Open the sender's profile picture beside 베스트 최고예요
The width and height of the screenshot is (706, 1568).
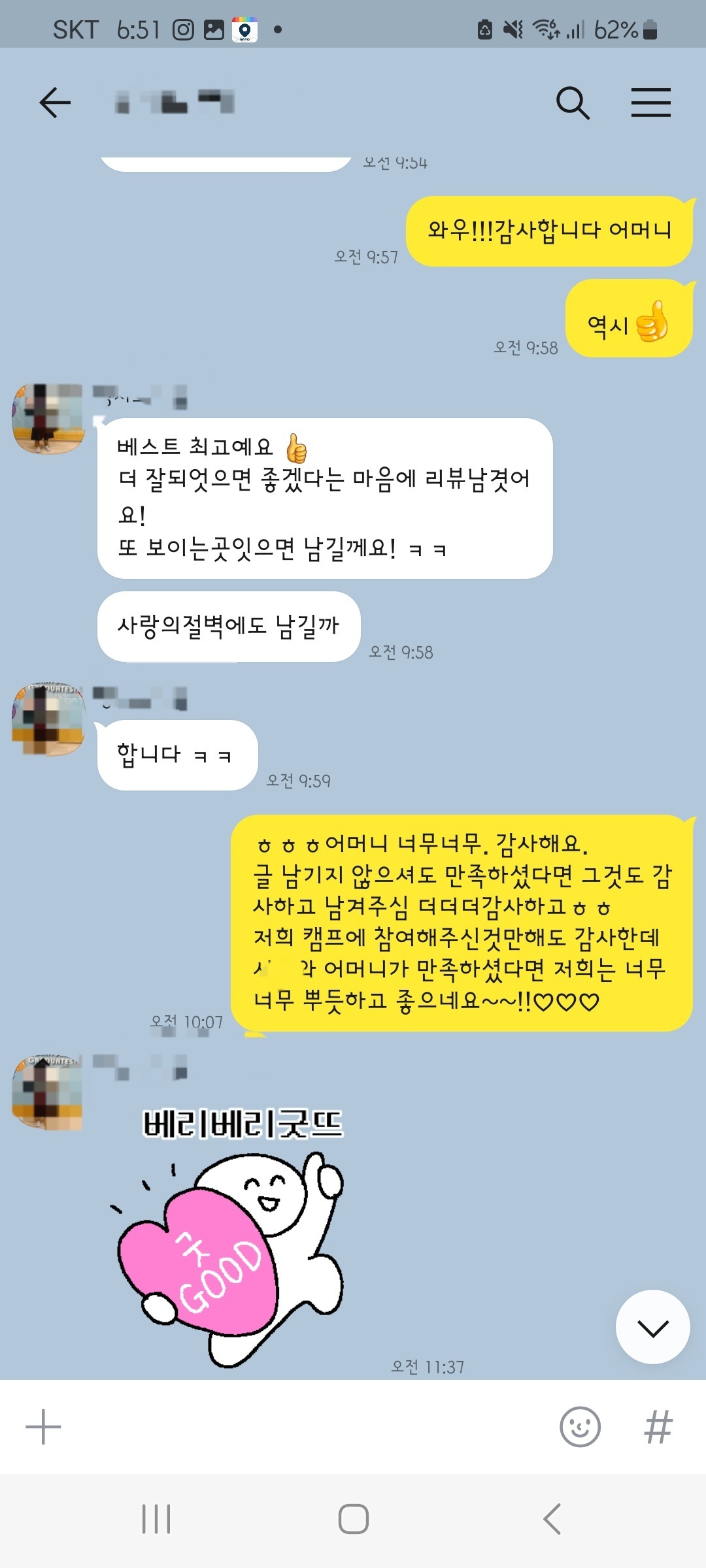point(48,419)
